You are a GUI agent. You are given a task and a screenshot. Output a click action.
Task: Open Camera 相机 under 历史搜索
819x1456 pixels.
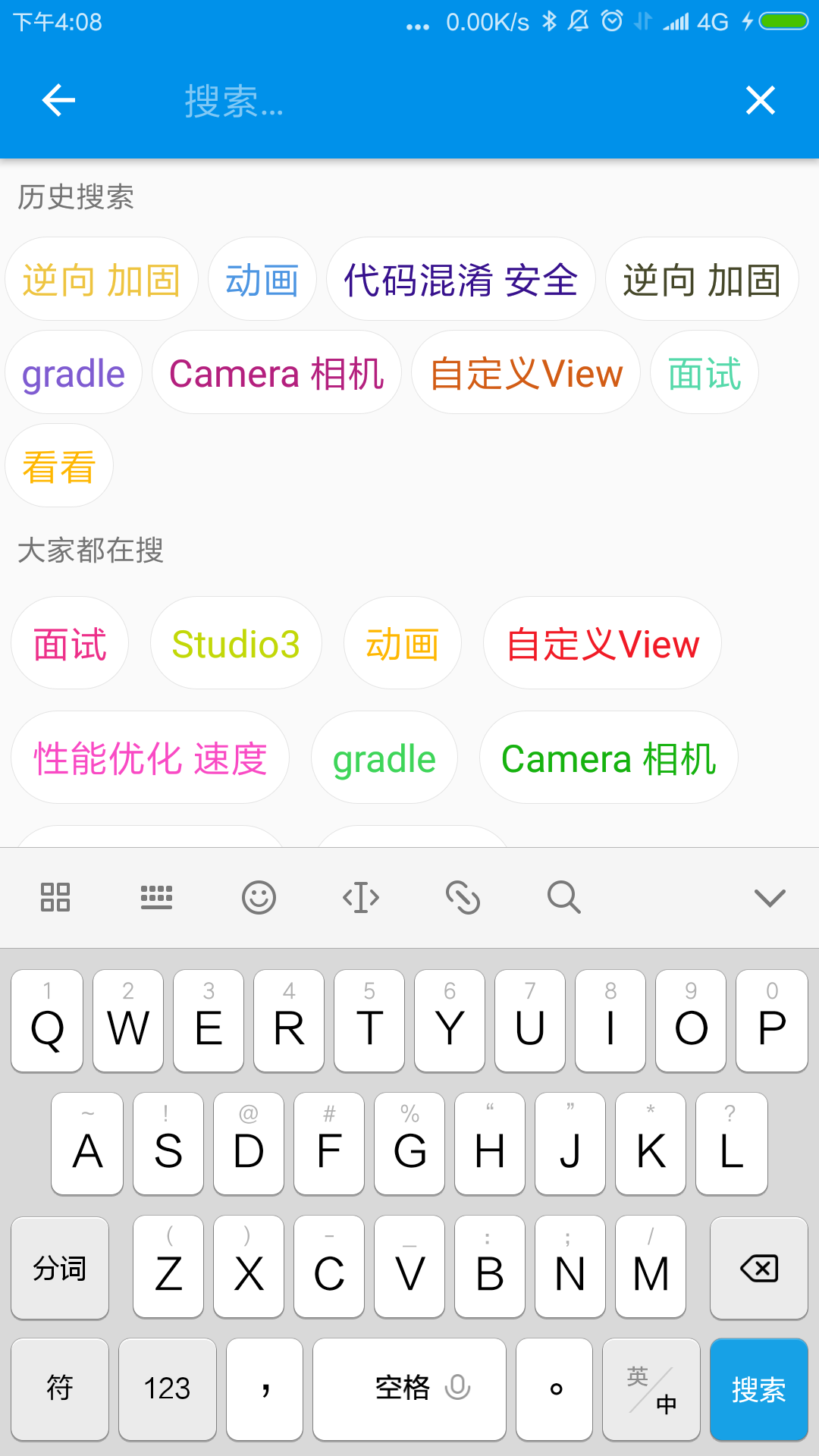(x=276, y=373)
